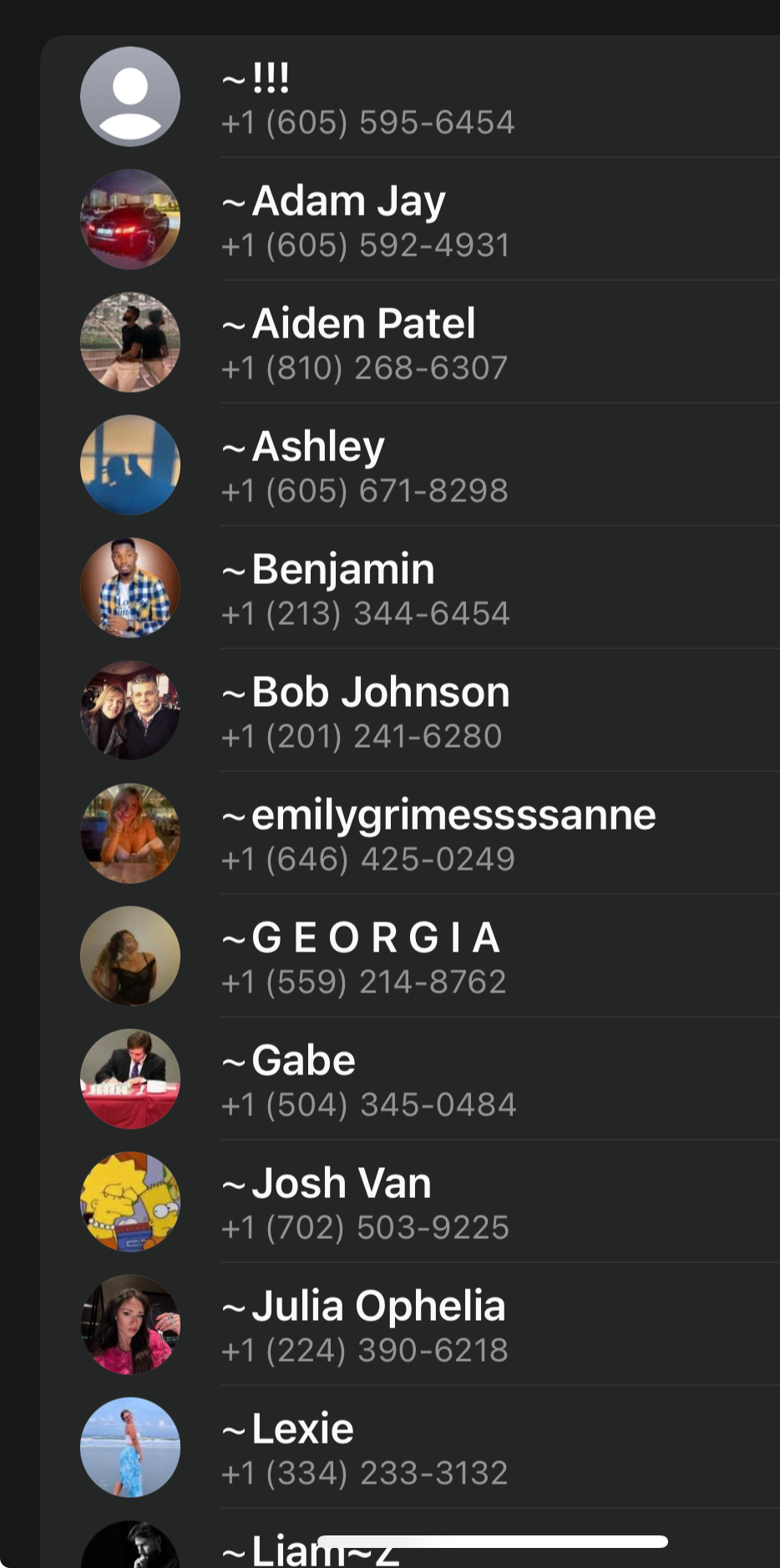780x1568 pixels.
Task: Select Bob Johnson from the list
Action: point(410,711)
